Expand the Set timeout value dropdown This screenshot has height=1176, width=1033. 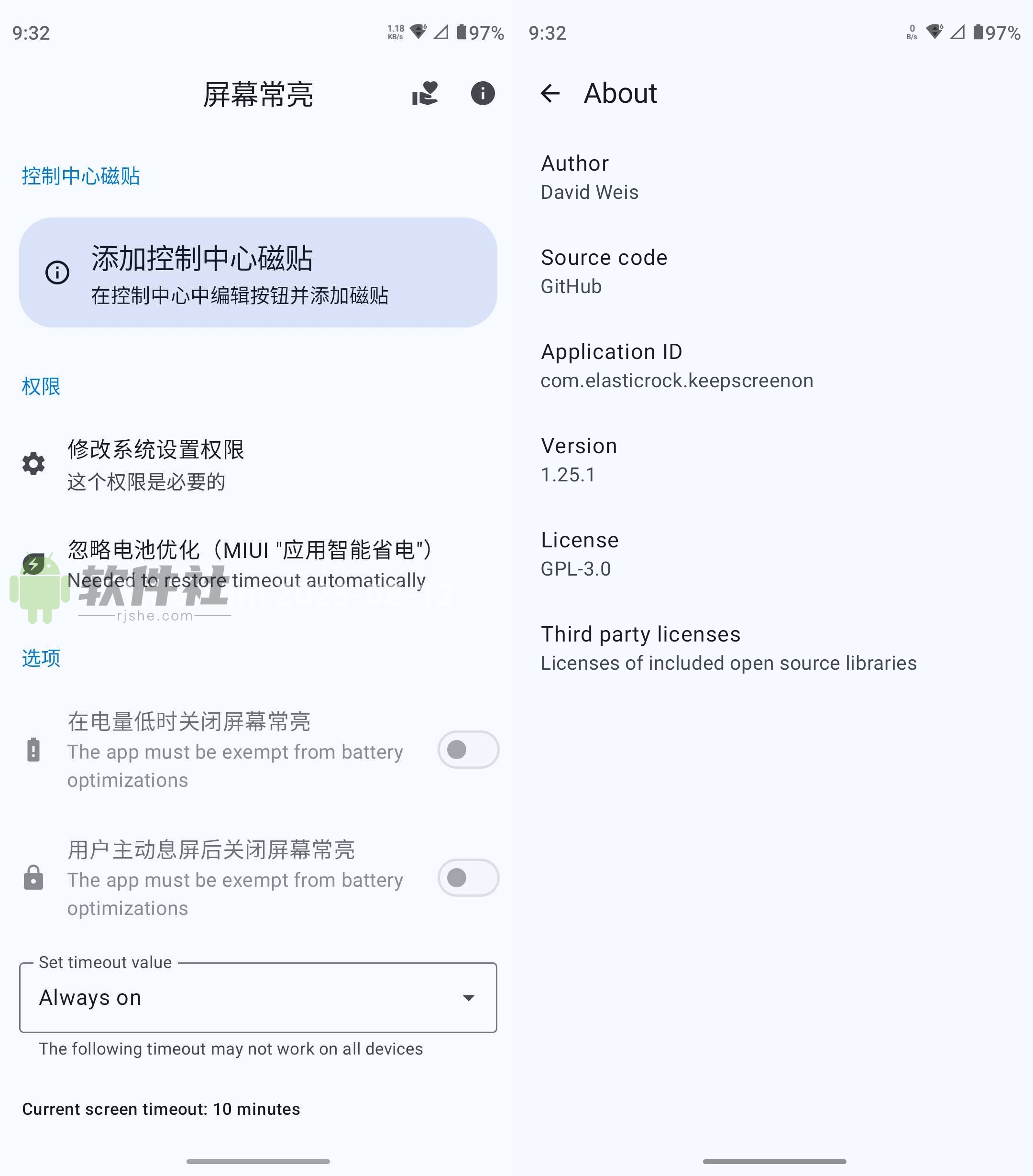258,998
